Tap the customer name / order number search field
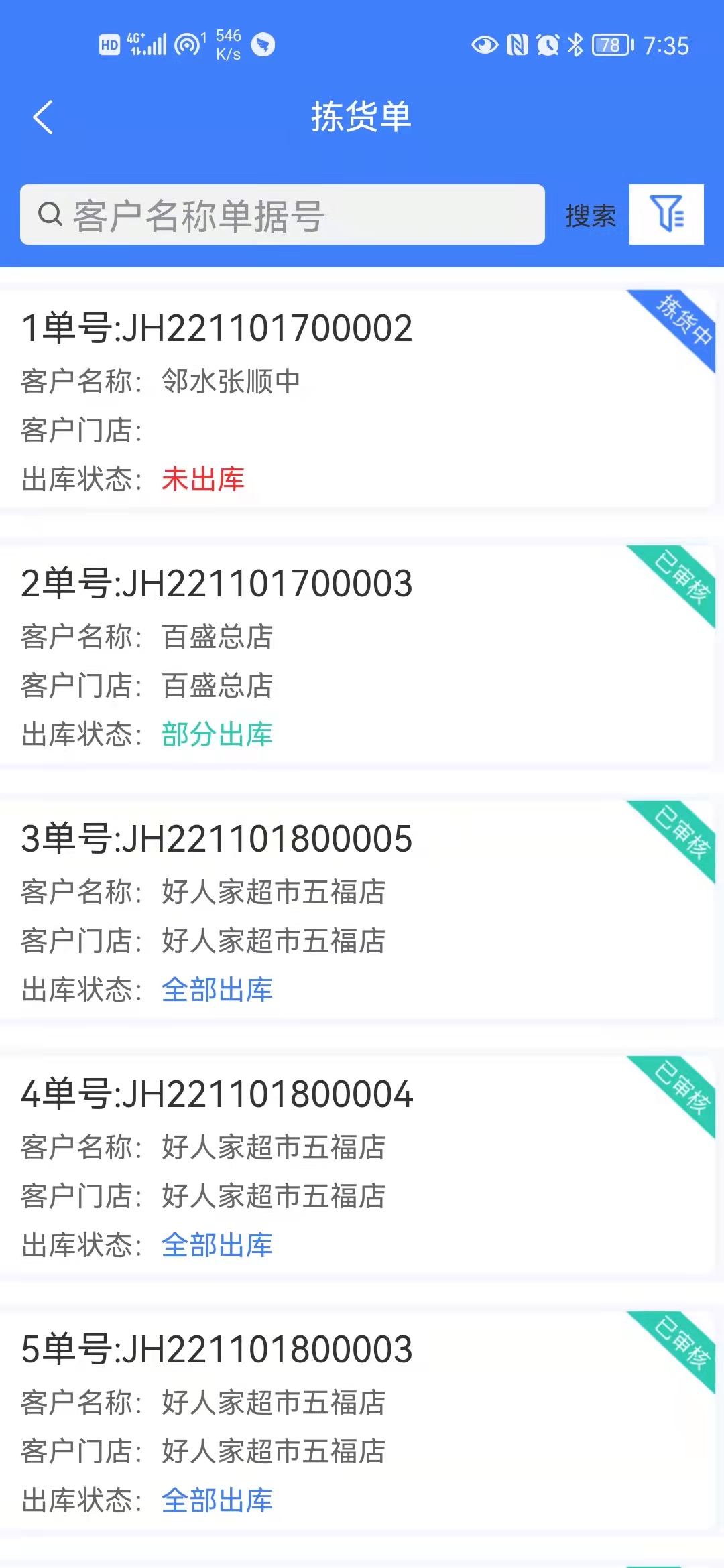The height and width of the screenshot is (1568, 724). coord(282,215)
